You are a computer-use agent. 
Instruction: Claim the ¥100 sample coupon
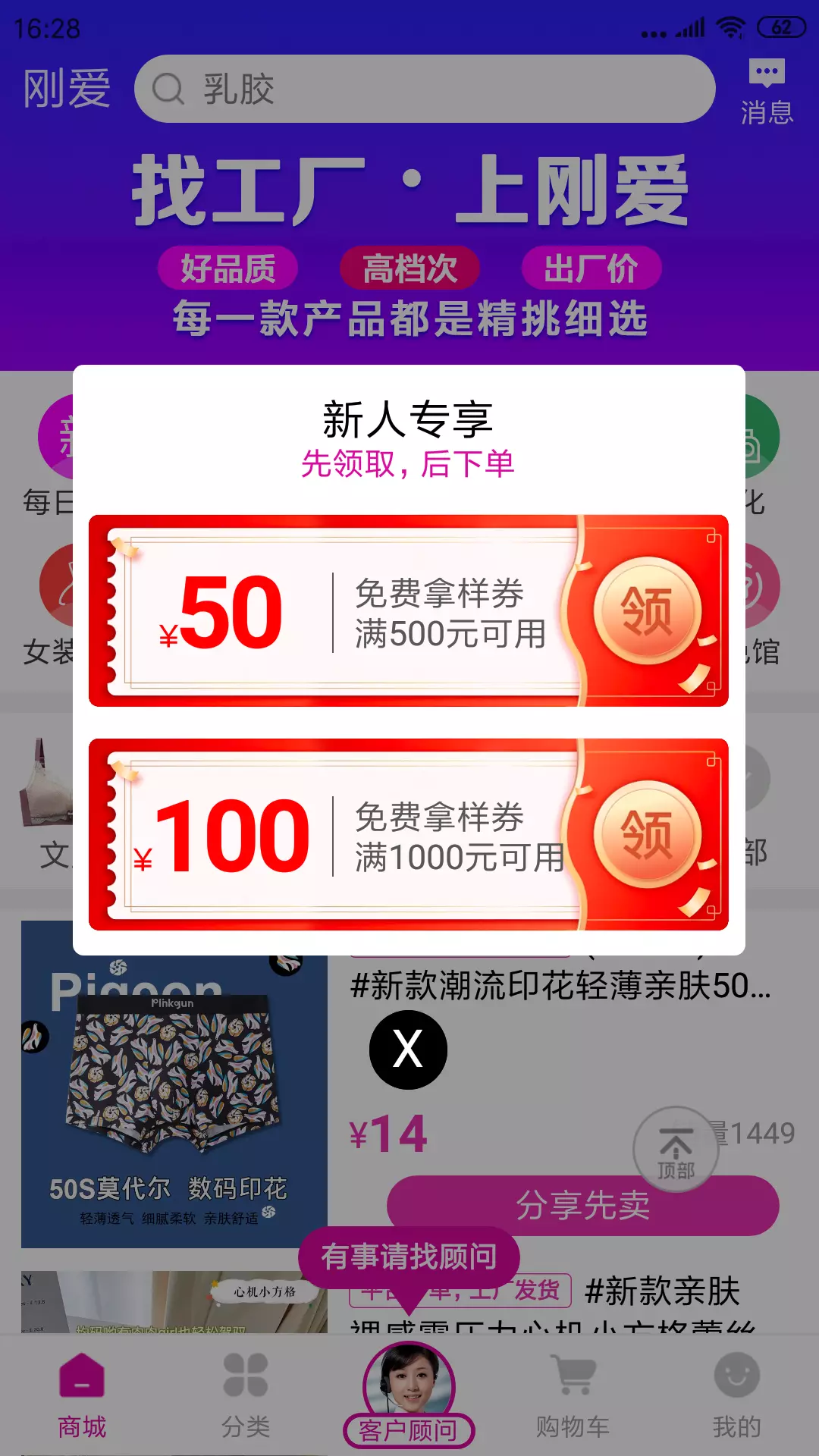[x=647, y=835]
